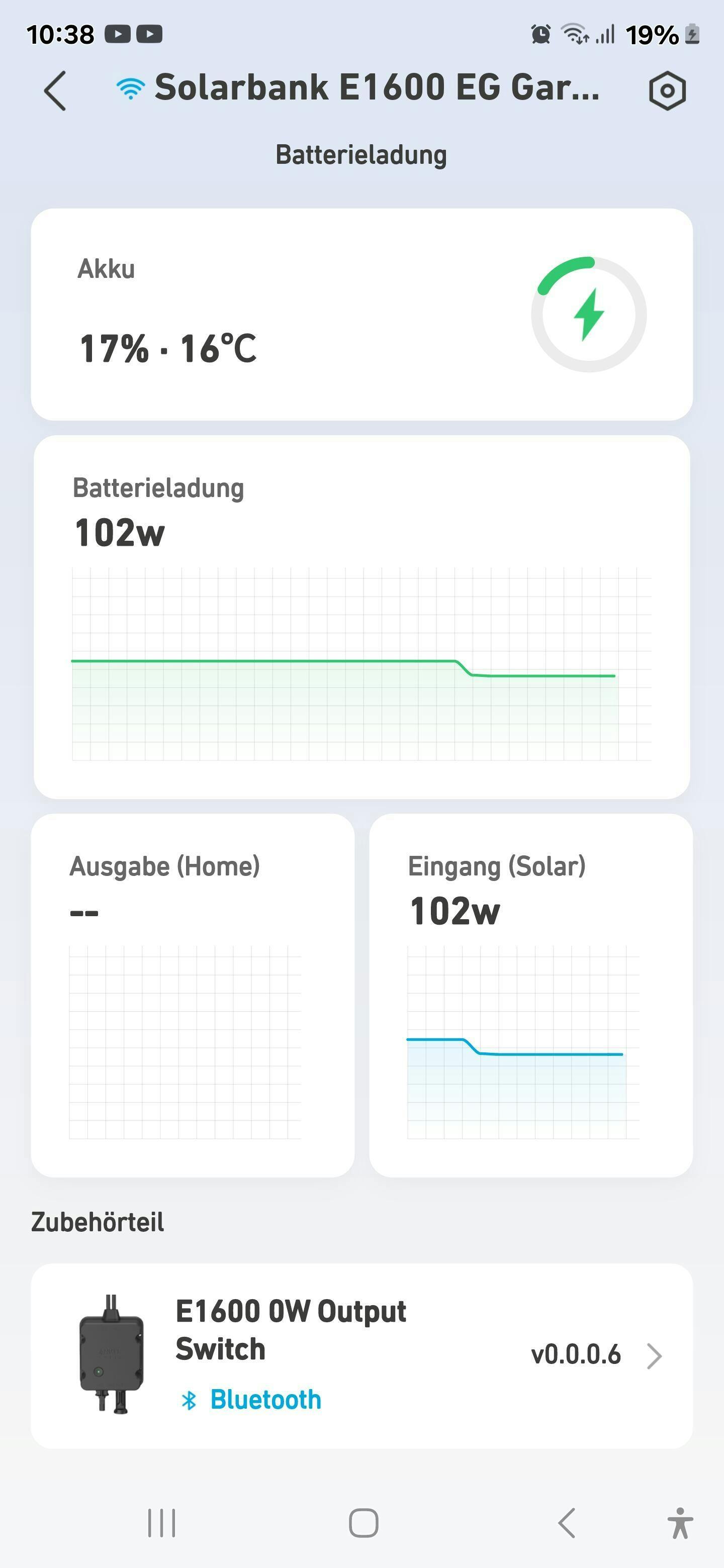This screenshot has width=724, height=1568.
Task: Show recent apps from the navigation bar
Action: (x=161, y=1523)
